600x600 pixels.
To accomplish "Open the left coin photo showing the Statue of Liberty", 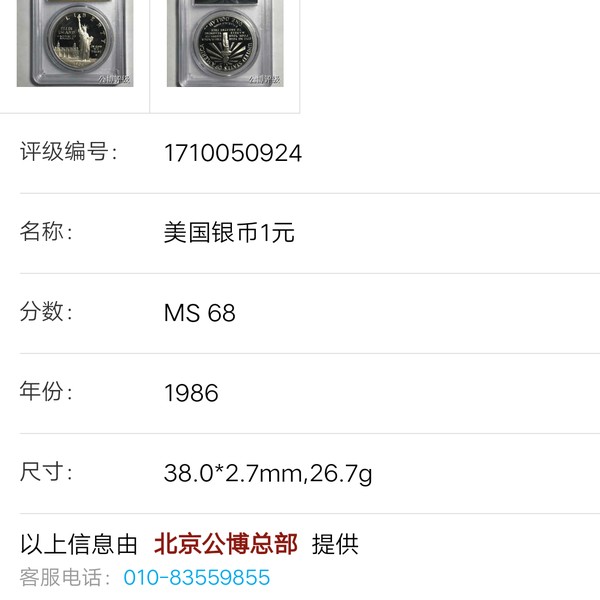I will click(76, 45).
